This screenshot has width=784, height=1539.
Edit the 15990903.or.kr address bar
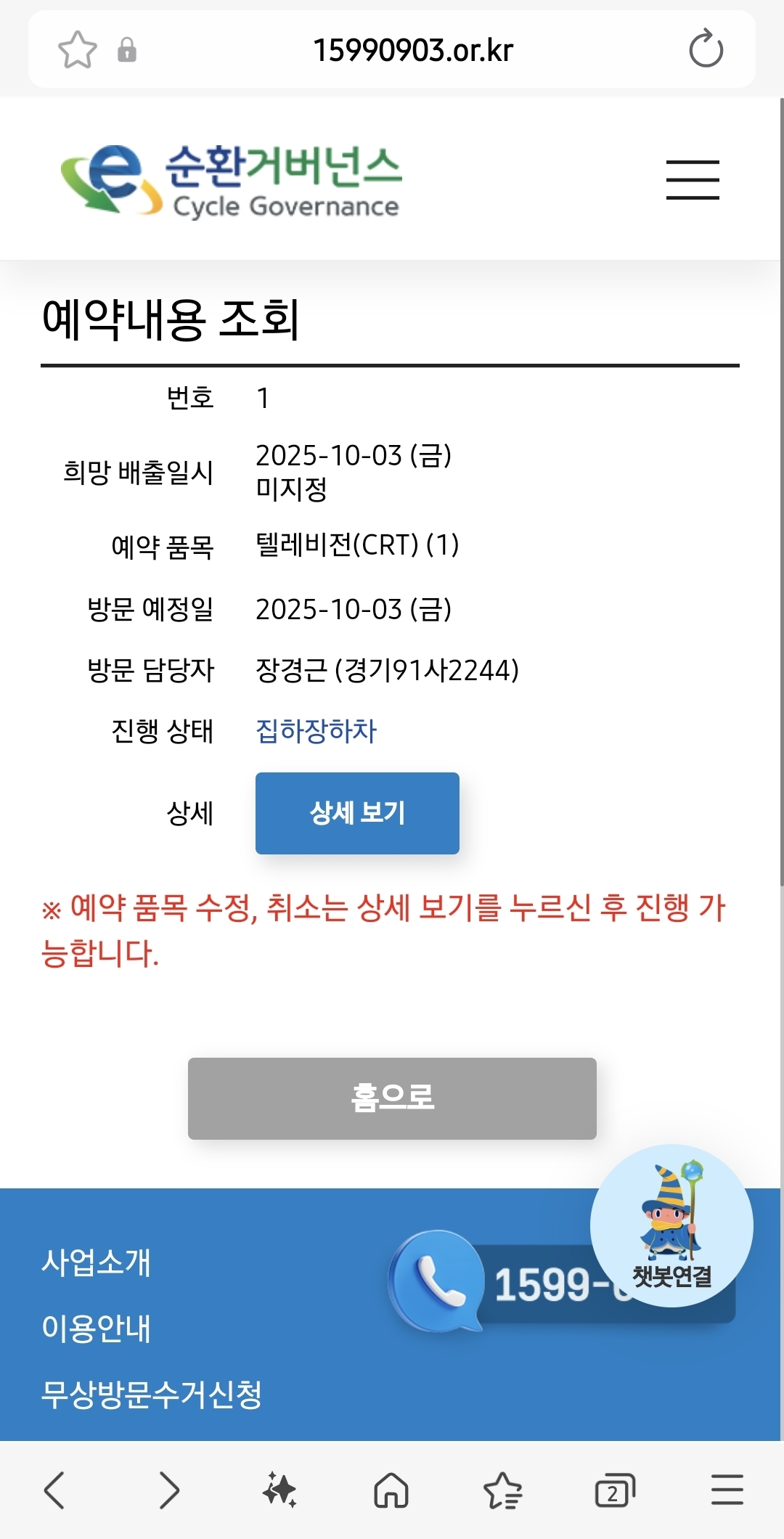(412, 51)
